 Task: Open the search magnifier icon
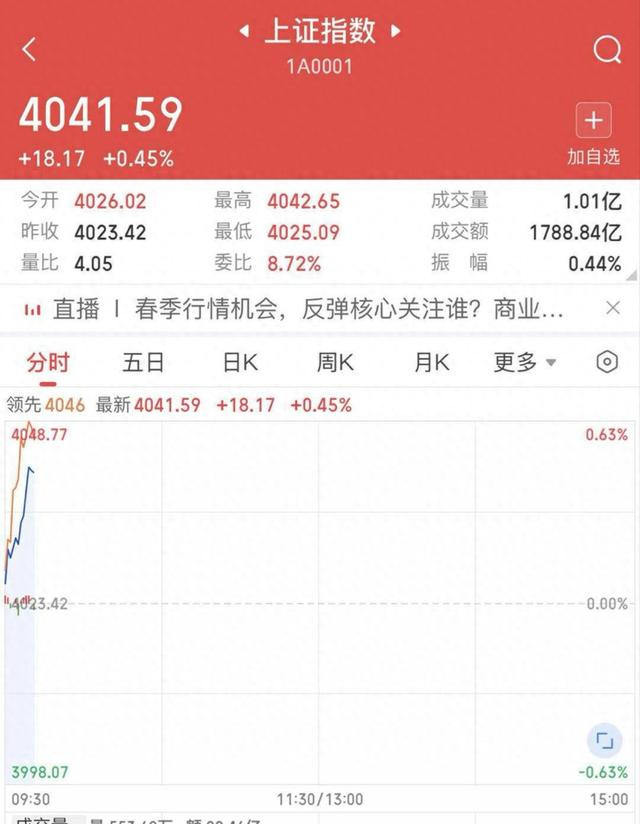click(x=607, y=49)
